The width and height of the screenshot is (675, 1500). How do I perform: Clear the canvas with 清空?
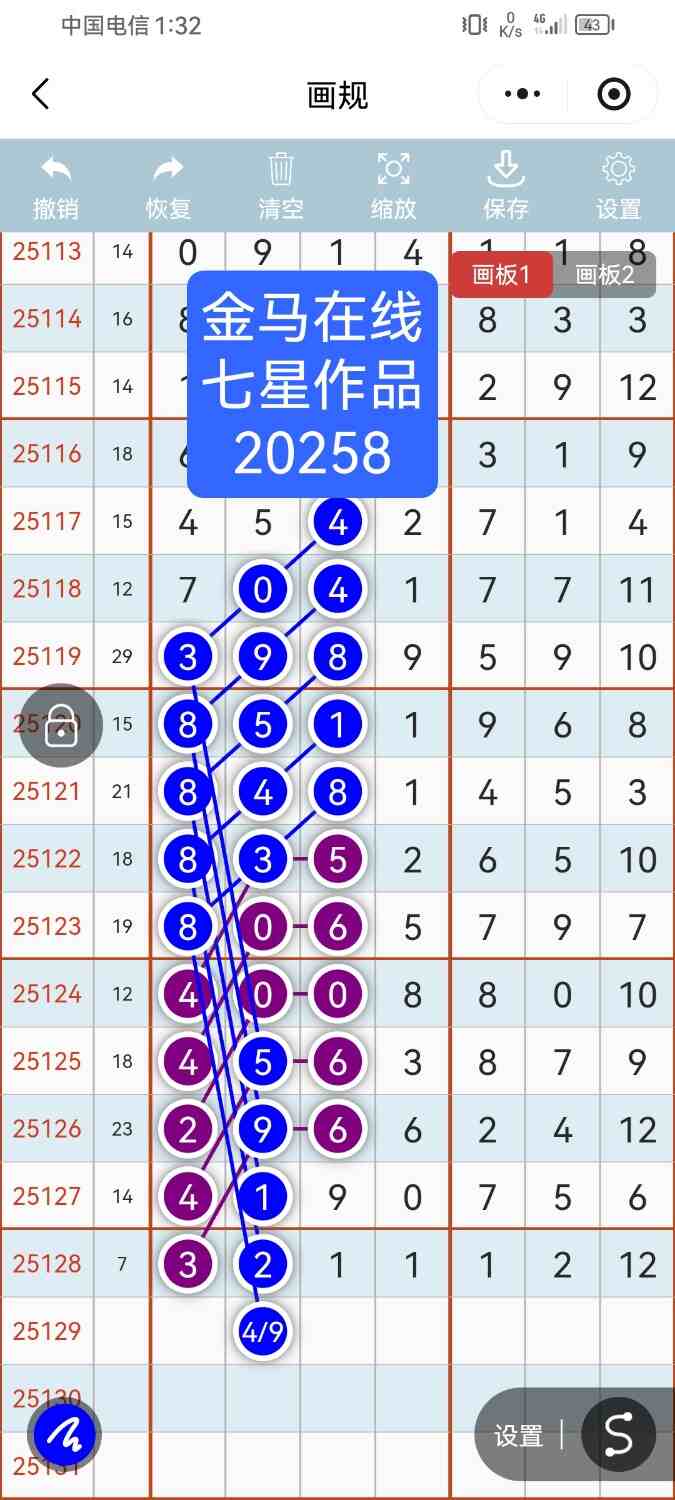(x=281, y=187)
